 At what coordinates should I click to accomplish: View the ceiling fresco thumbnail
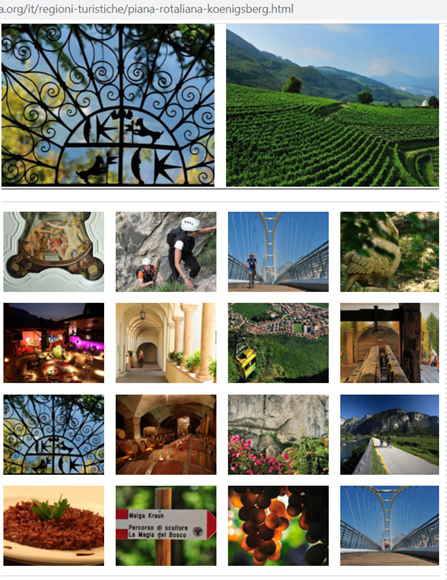pos(54,252)
